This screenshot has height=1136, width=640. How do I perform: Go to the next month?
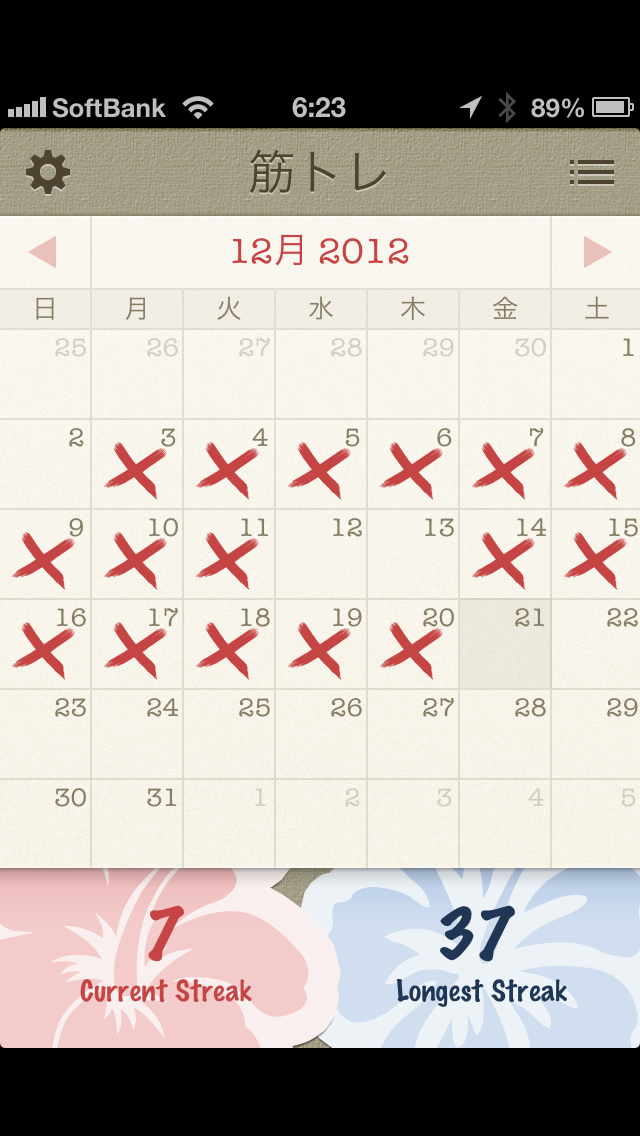(x=597, y=252)
